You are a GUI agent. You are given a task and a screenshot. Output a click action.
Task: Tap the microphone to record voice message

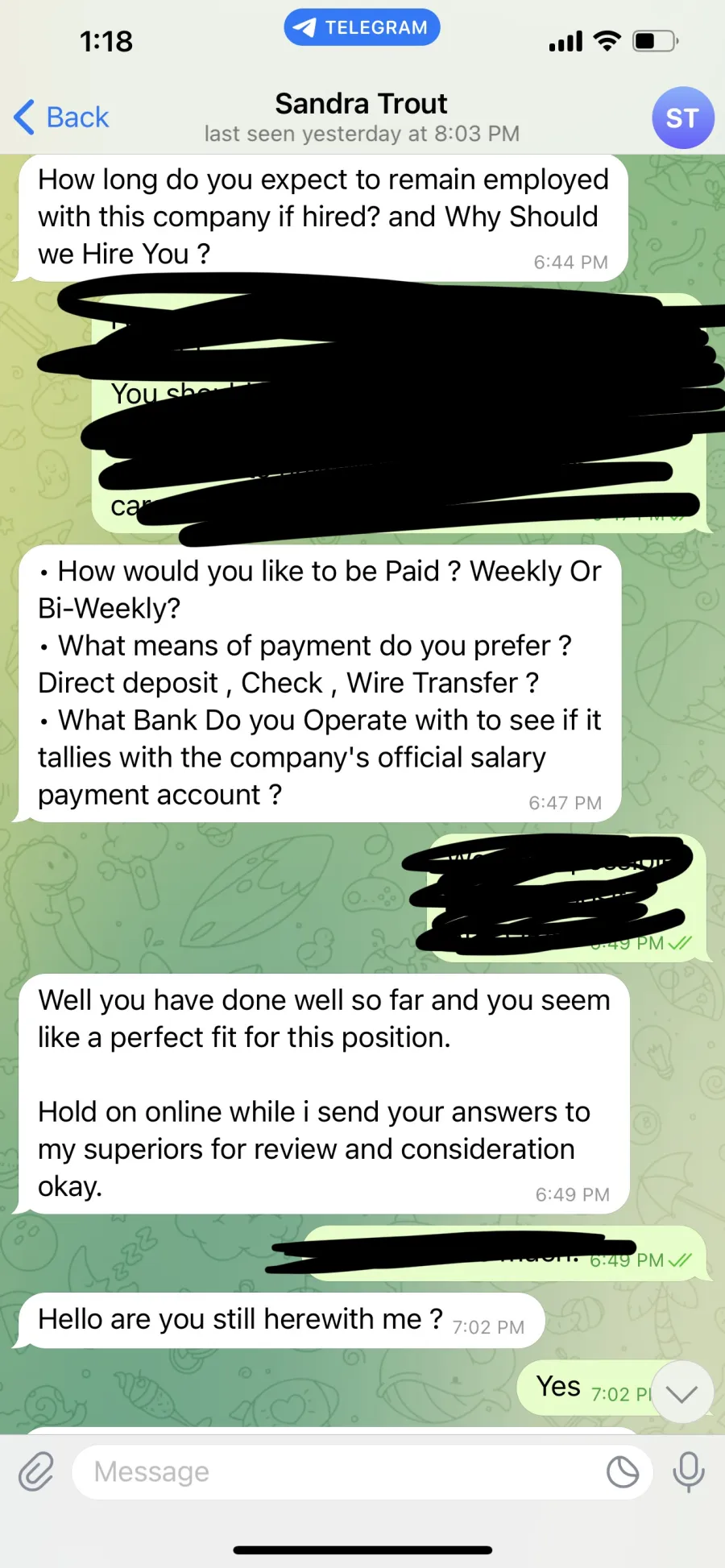[x=689, y=1472]
